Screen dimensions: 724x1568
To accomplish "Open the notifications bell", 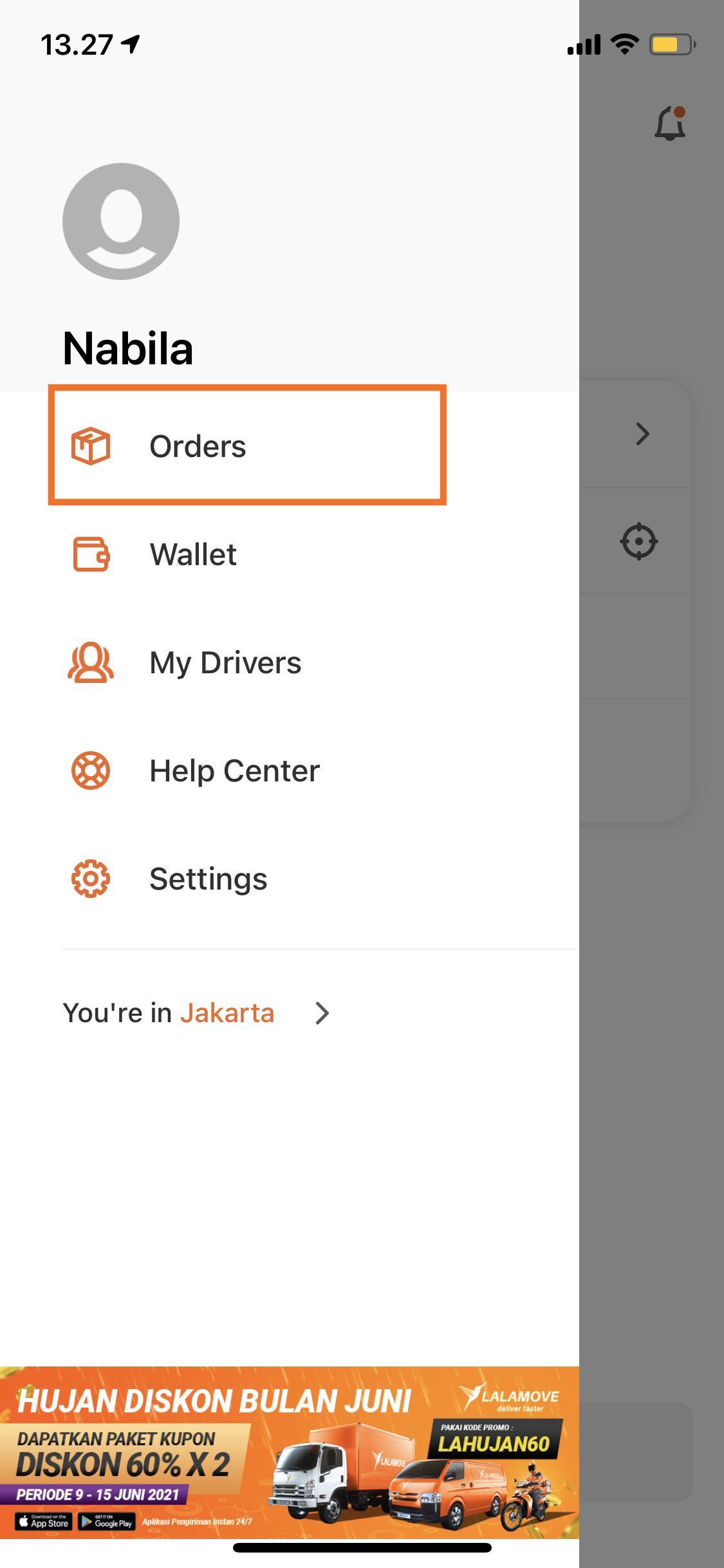I will [669, 123].
